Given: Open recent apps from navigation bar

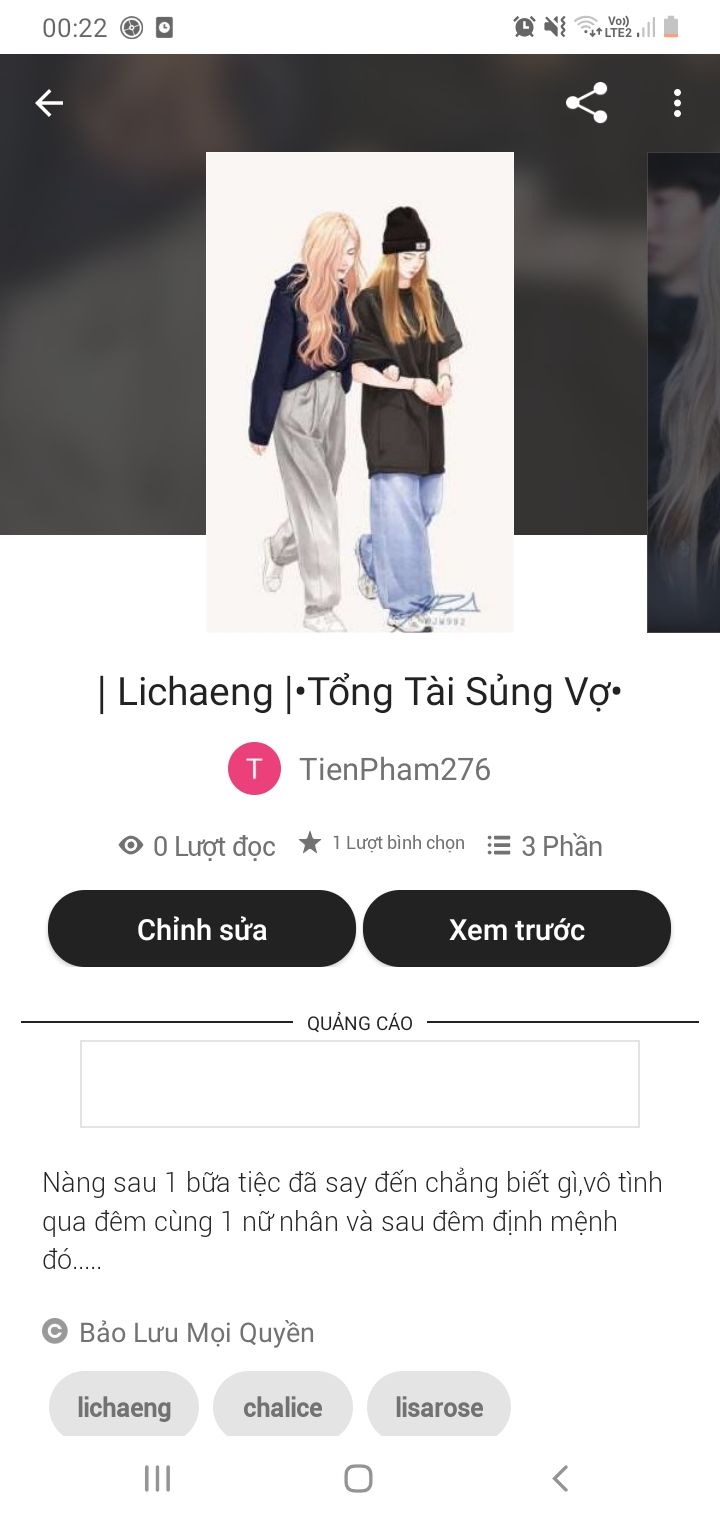Looking at the screenshot, I should click(x=158, y=1478).
